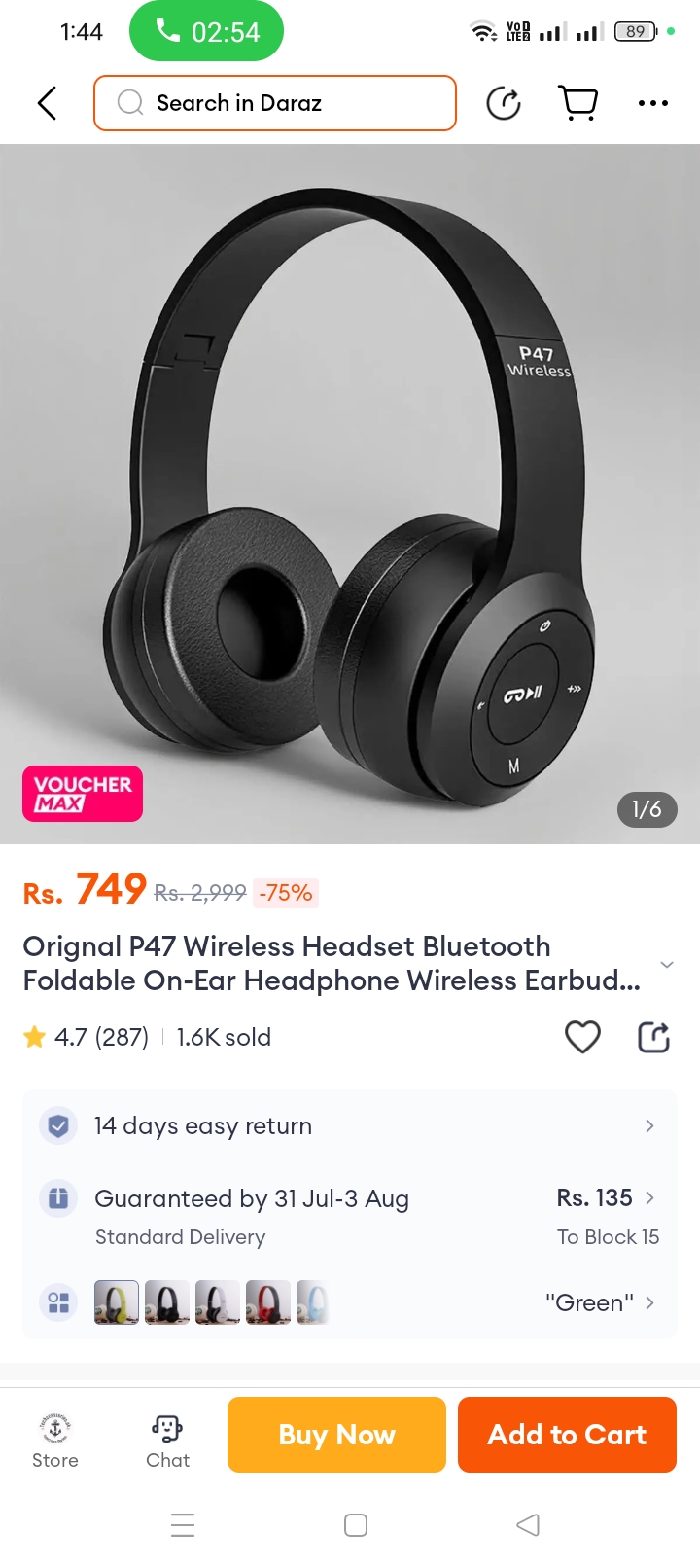Open 14 days easy return details
The width and height of the screenshot is (700, 1568).
350,1125
